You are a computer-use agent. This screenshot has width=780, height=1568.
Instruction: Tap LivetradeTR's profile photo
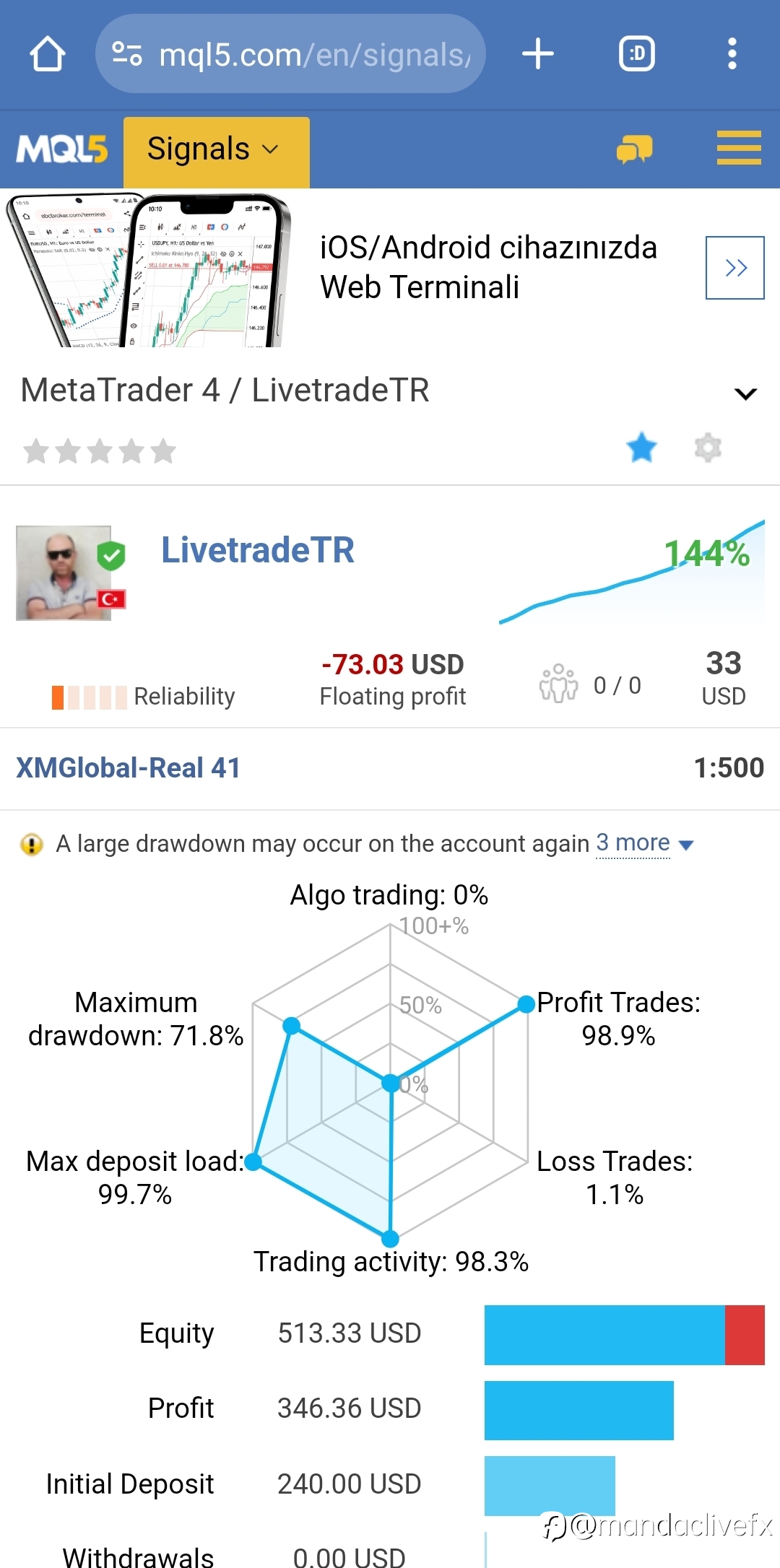tap(64, 573)
